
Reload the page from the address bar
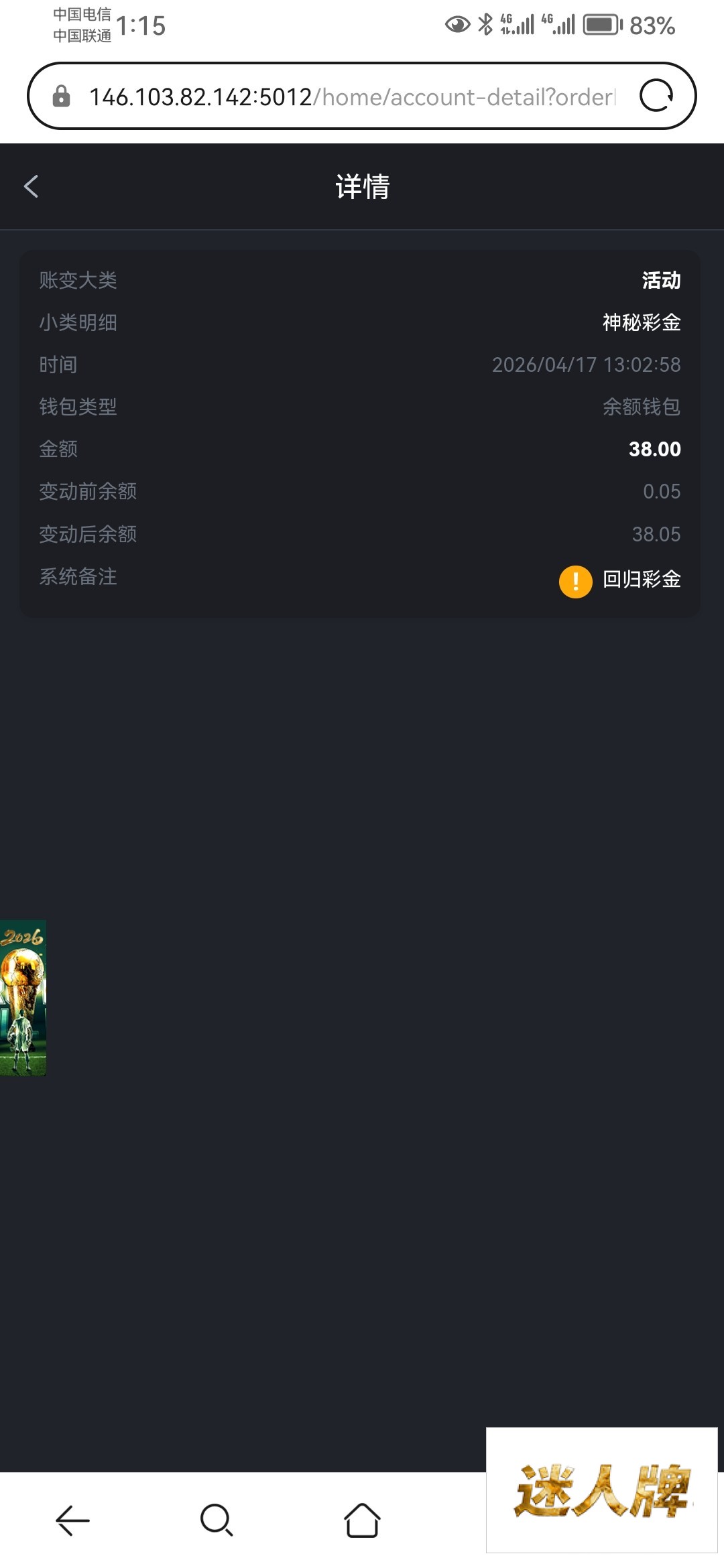pos(656,96)
